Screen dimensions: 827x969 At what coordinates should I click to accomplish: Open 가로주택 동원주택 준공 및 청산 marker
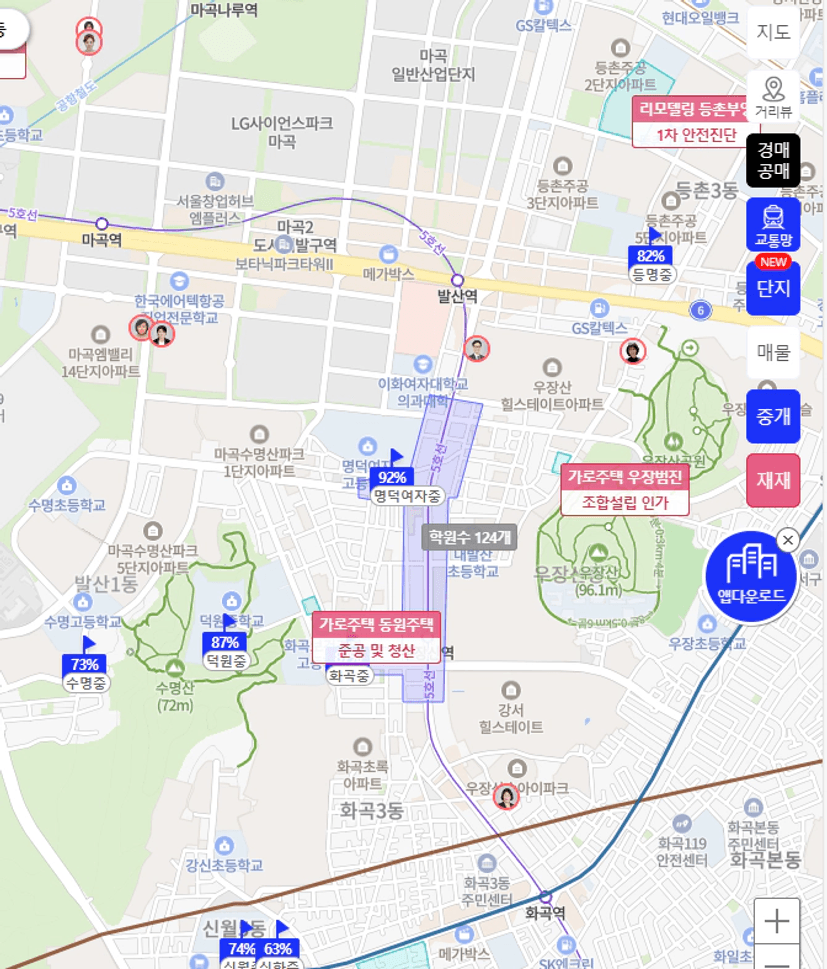pyautogui.click(x=376, y=638)
